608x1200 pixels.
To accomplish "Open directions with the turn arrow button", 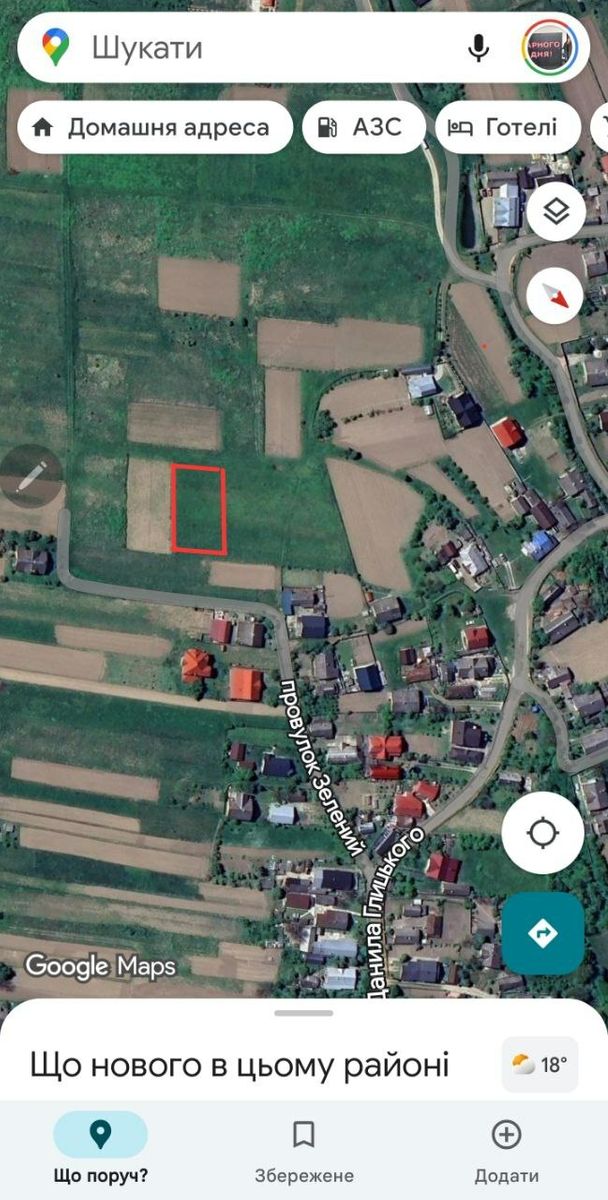I will click(542, 933).
